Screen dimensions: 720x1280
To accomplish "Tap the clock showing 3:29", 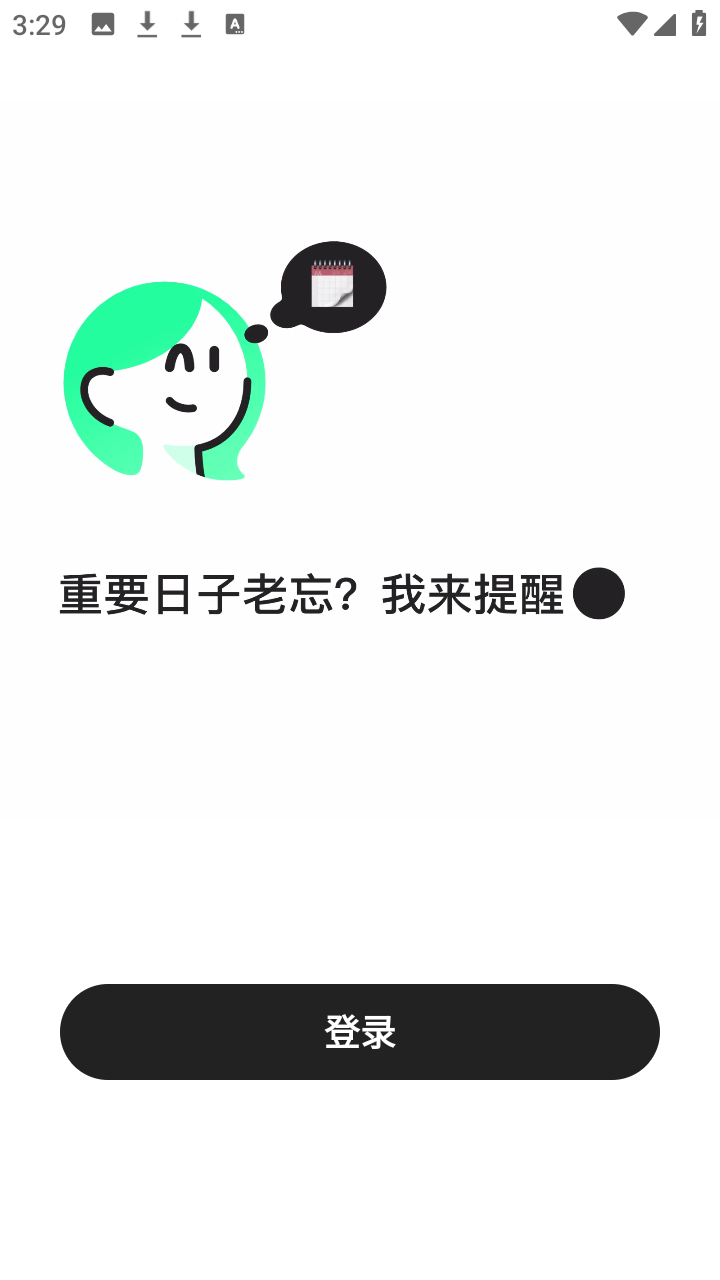I will pos(37,24).
